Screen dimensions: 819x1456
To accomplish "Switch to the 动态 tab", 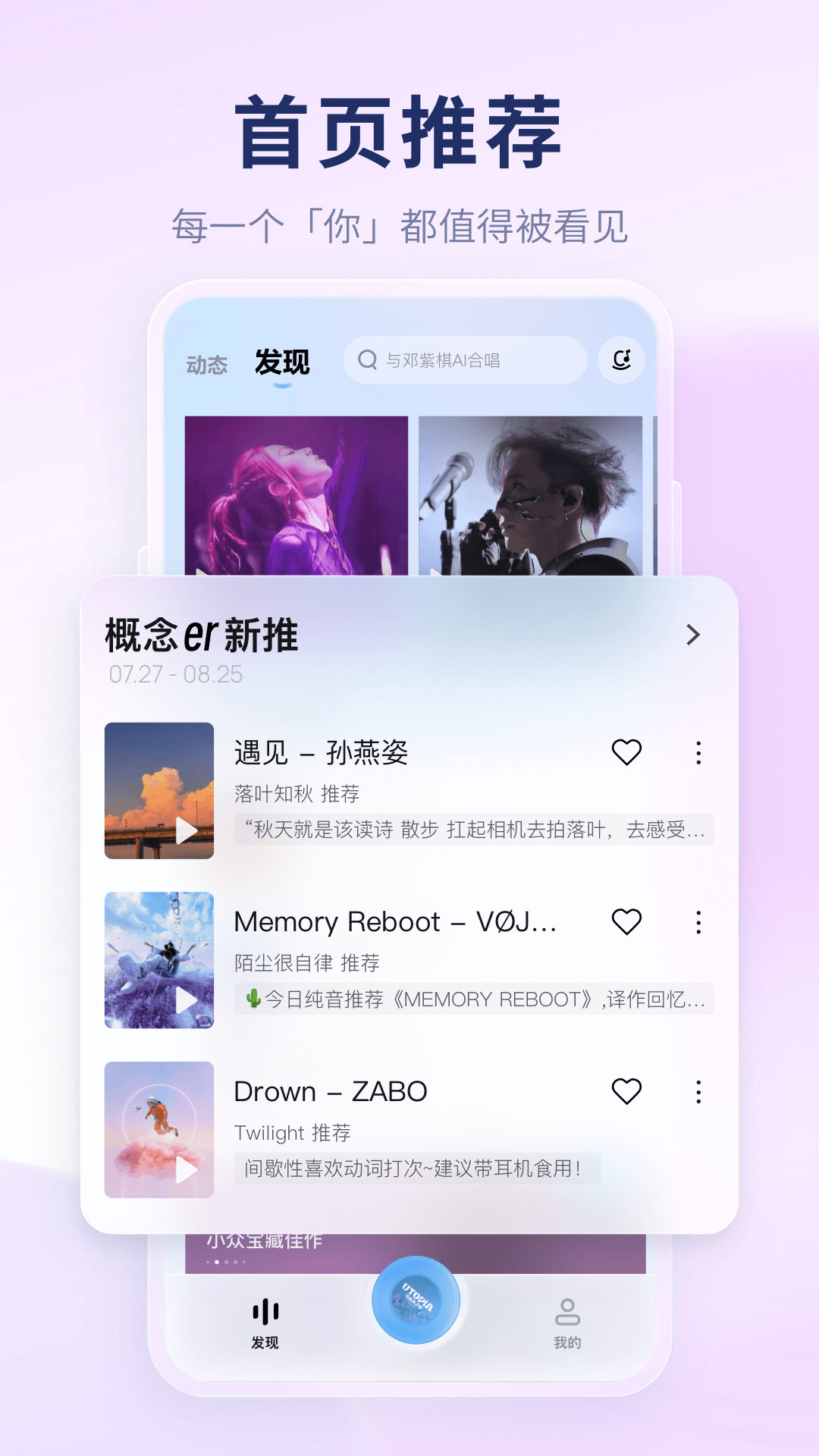I will [208, 365].
